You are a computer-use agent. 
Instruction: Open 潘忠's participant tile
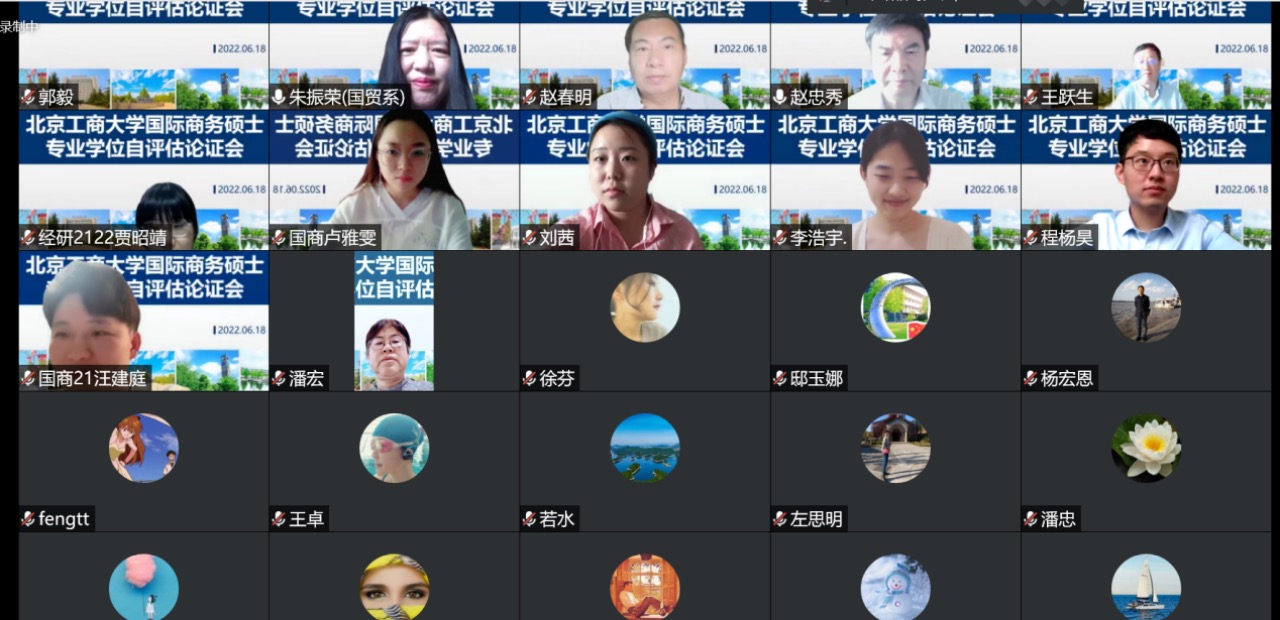[x=1146, y=461]
